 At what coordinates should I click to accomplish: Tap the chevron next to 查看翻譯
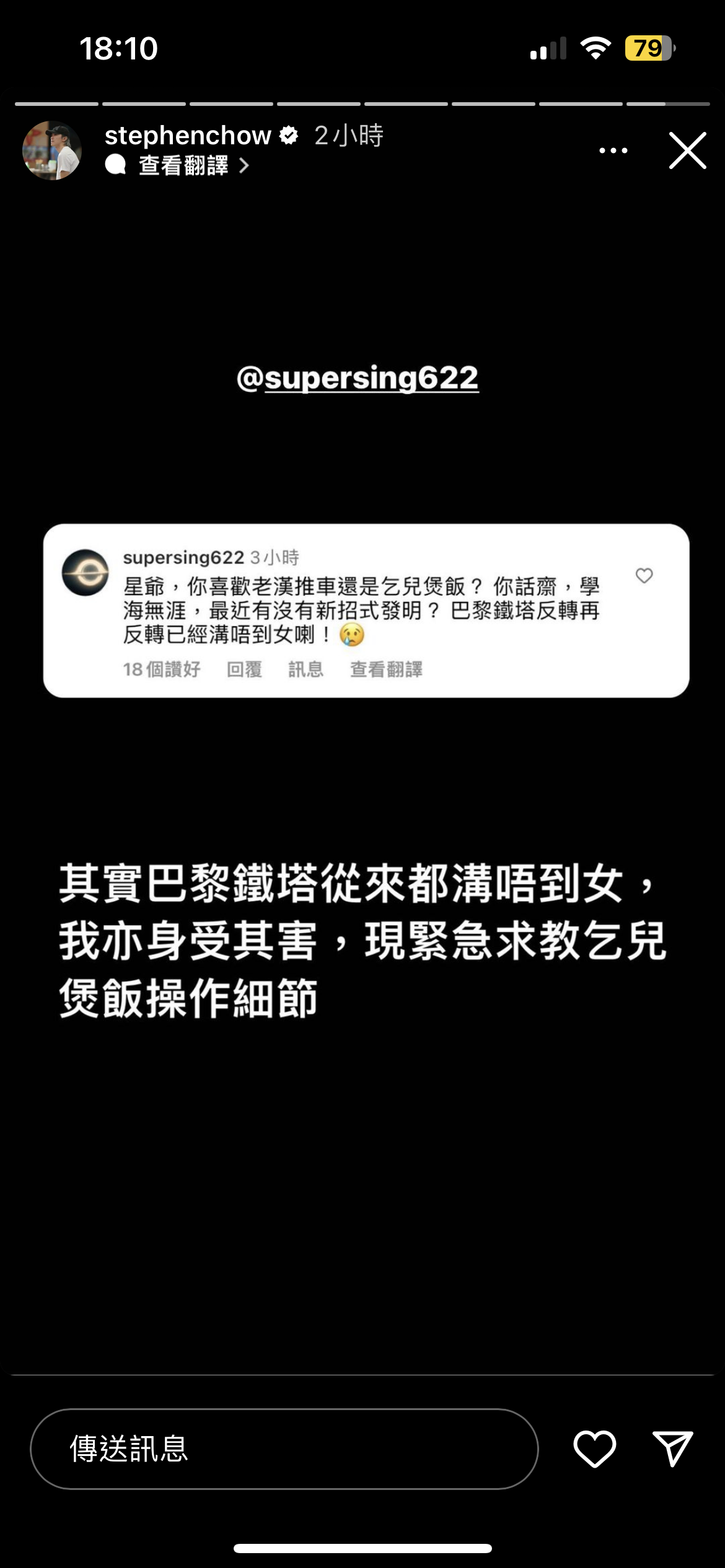pyautogui.click(x=244, y=164)
